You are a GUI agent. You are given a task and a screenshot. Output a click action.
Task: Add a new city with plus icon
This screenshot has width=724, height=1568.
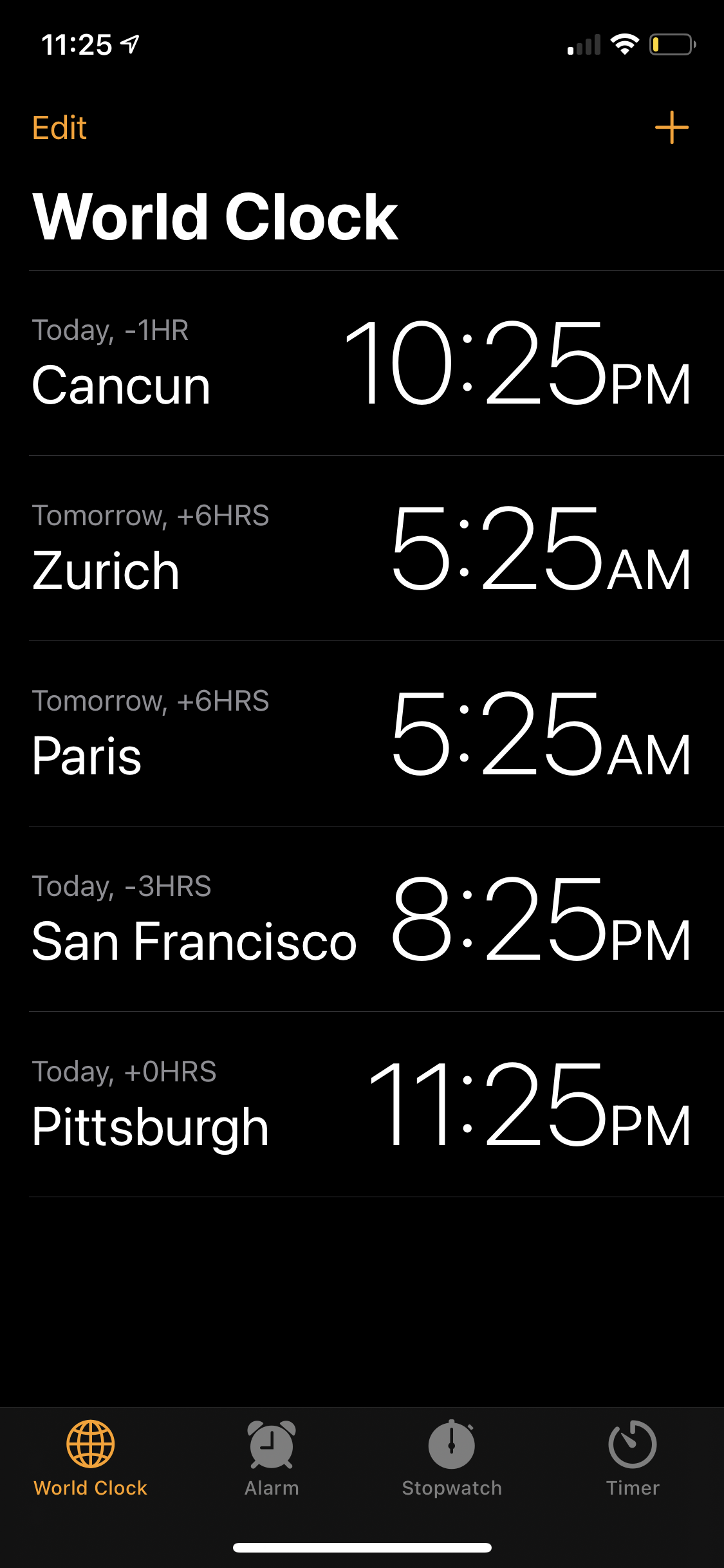coord(671,127)
